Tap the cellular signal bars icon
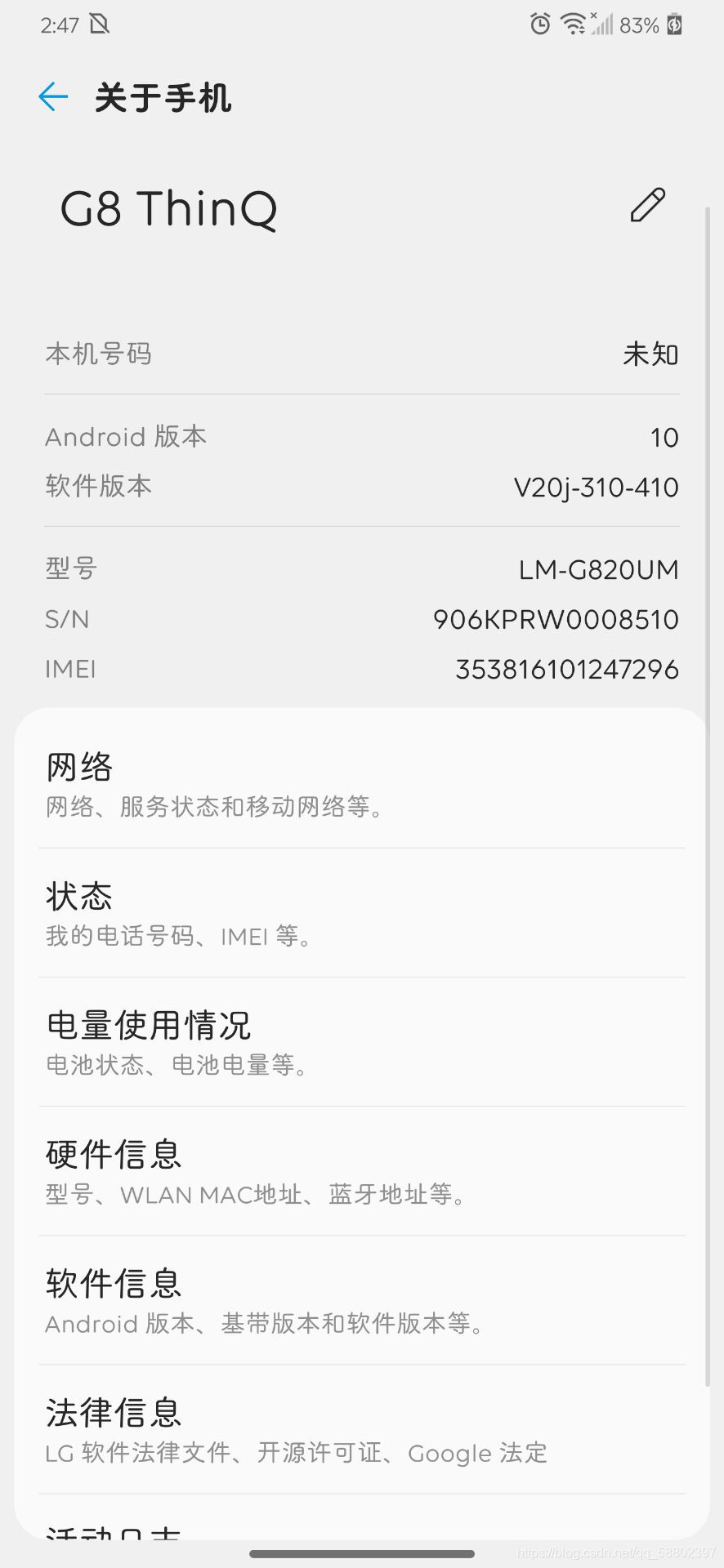The height and width of the screenshot is (1568, 724). tap(605, 24)
